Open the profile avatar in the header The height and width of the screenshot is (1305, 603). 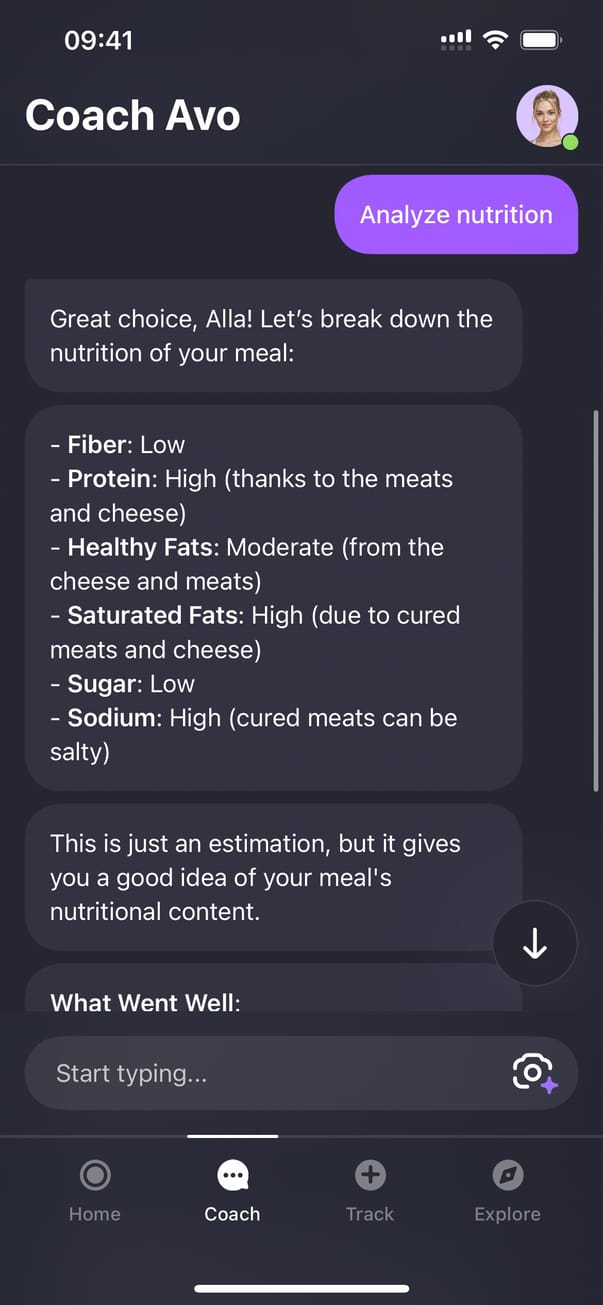click(x=546, y=116)
